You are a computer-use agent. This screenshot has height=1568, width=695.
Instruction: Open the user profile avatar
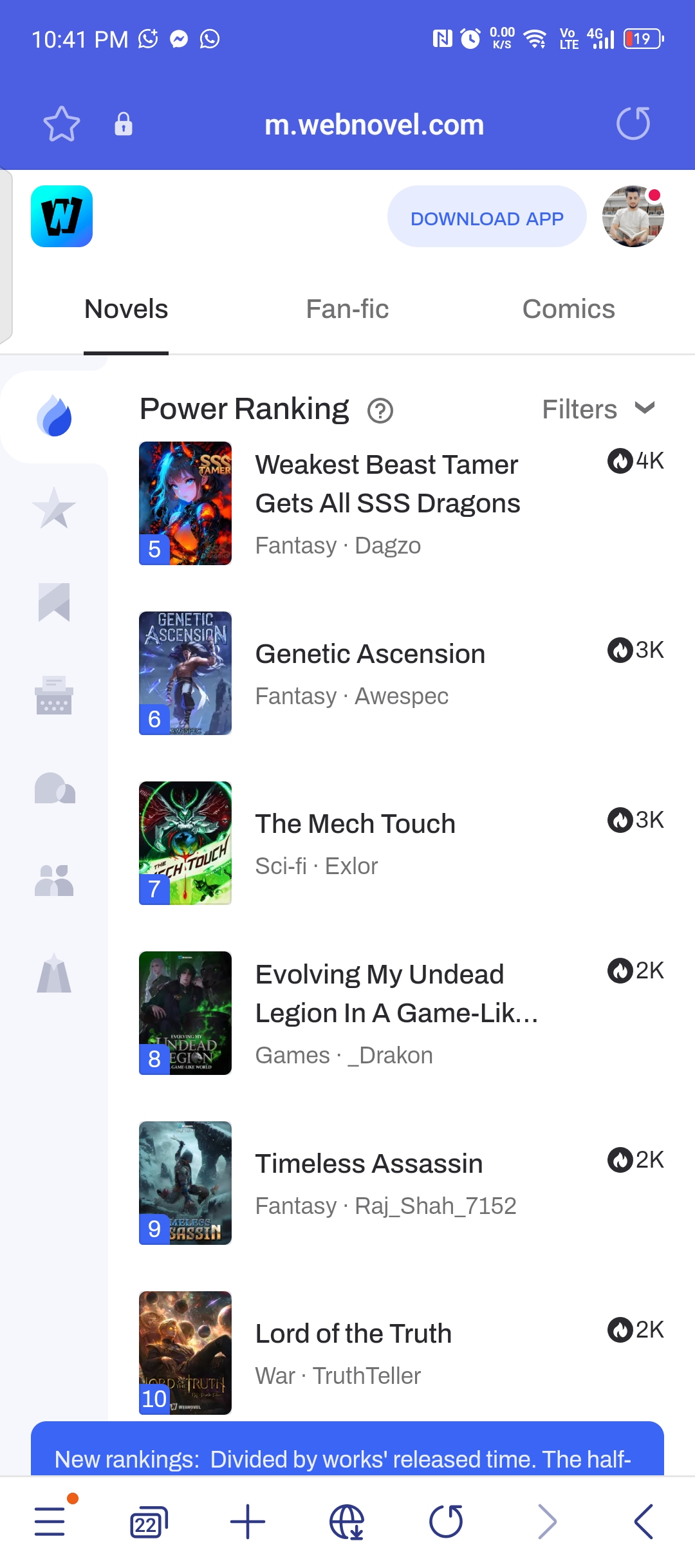tap(633, 216)
